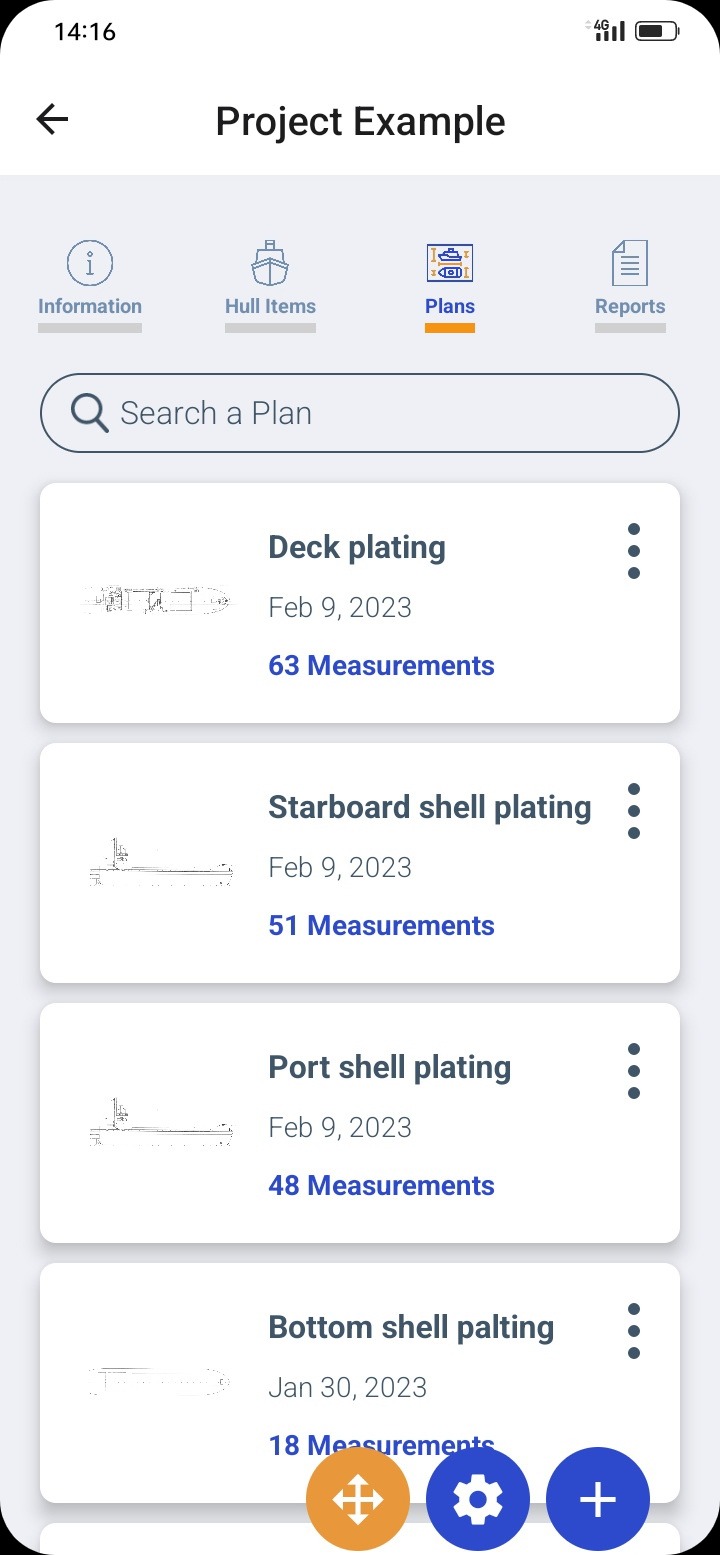Switch to the Hull Items tab
The width and height of the screenshot is (720, 1555).
270,285
